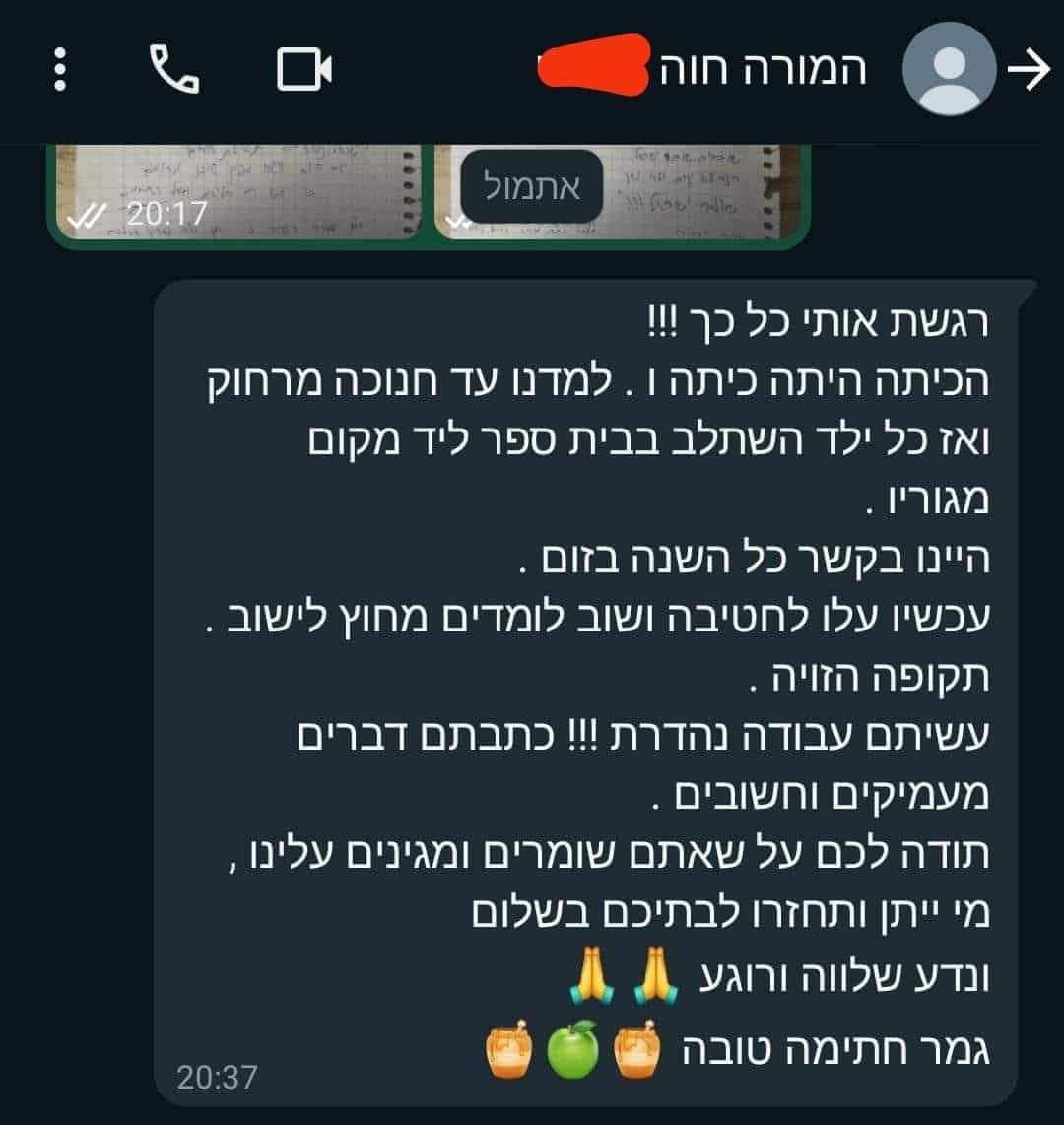Open the photo sent at 20:17
Image resolution: width=1064 pixels, height=1125 pixels.
236,194
